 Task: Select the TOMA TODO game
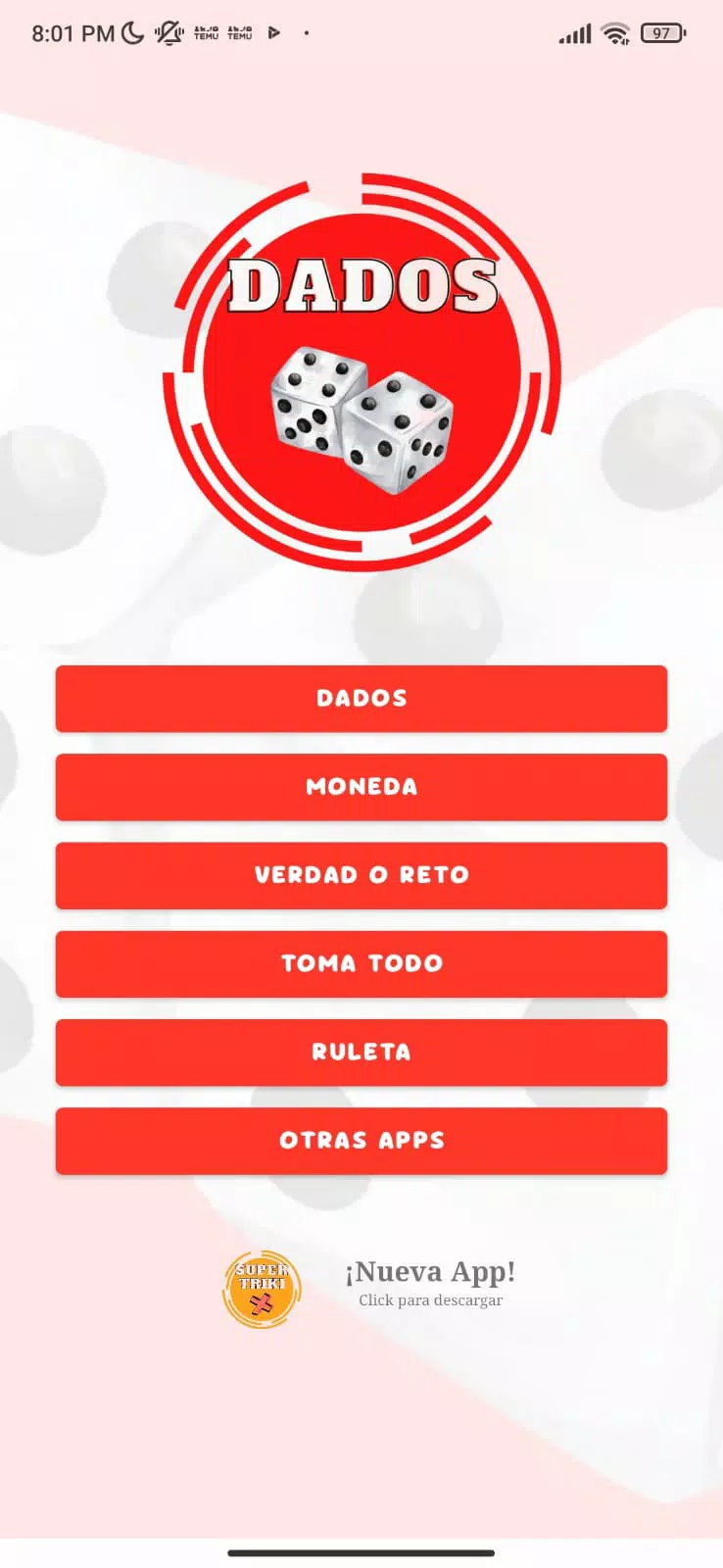361,964
